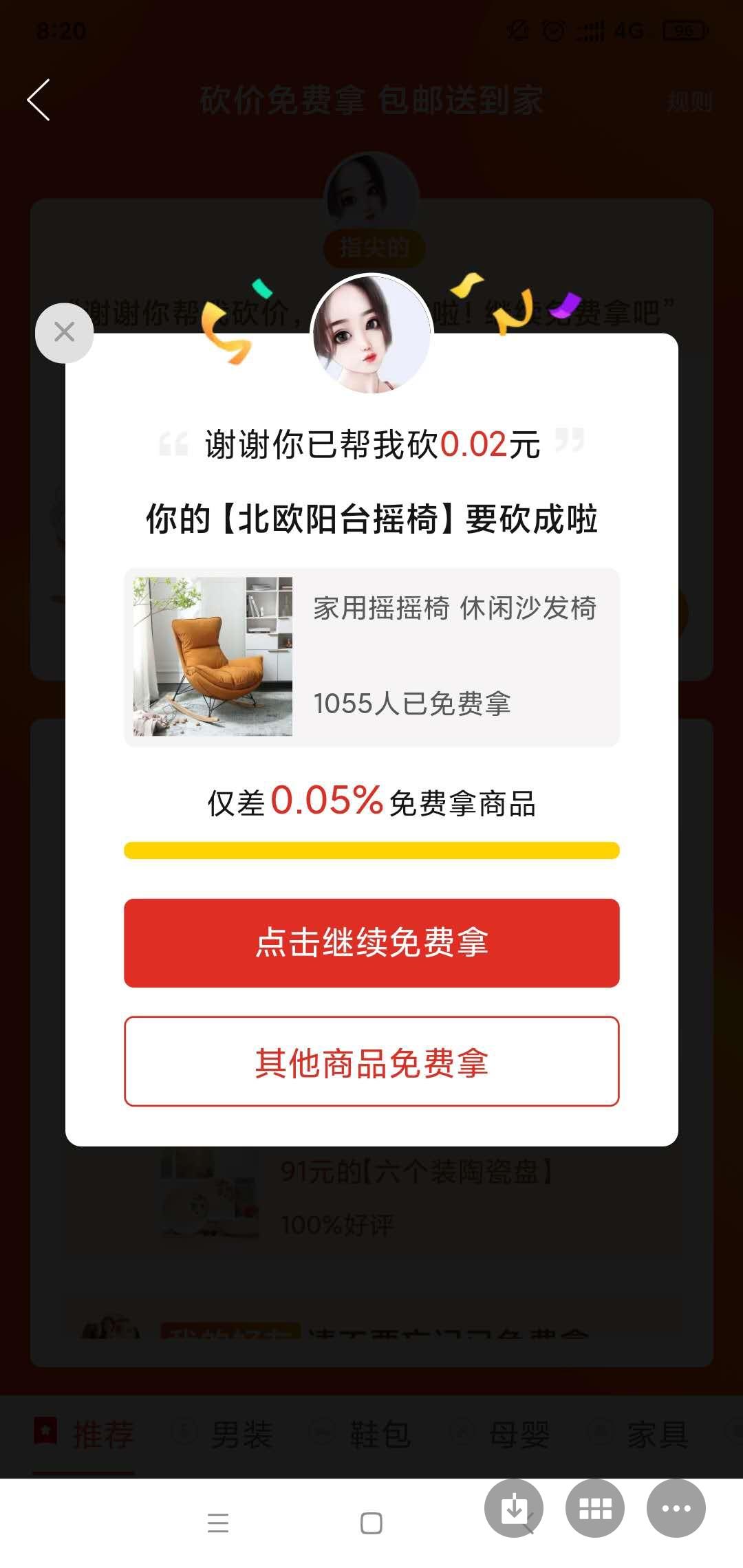Screen dimensions: 743x1568
Task: Close the bargain thank-you popup
Action: pos(64,333)
